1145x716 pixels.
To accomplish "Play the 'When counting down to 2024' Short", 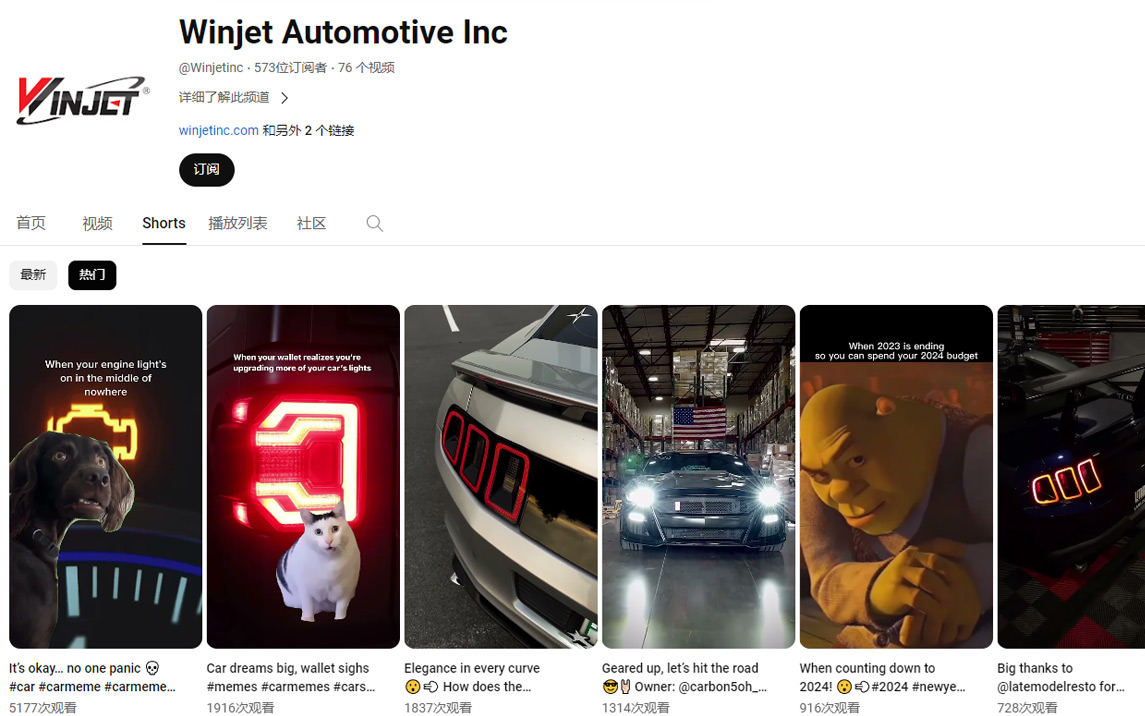I will click(896, 476).
